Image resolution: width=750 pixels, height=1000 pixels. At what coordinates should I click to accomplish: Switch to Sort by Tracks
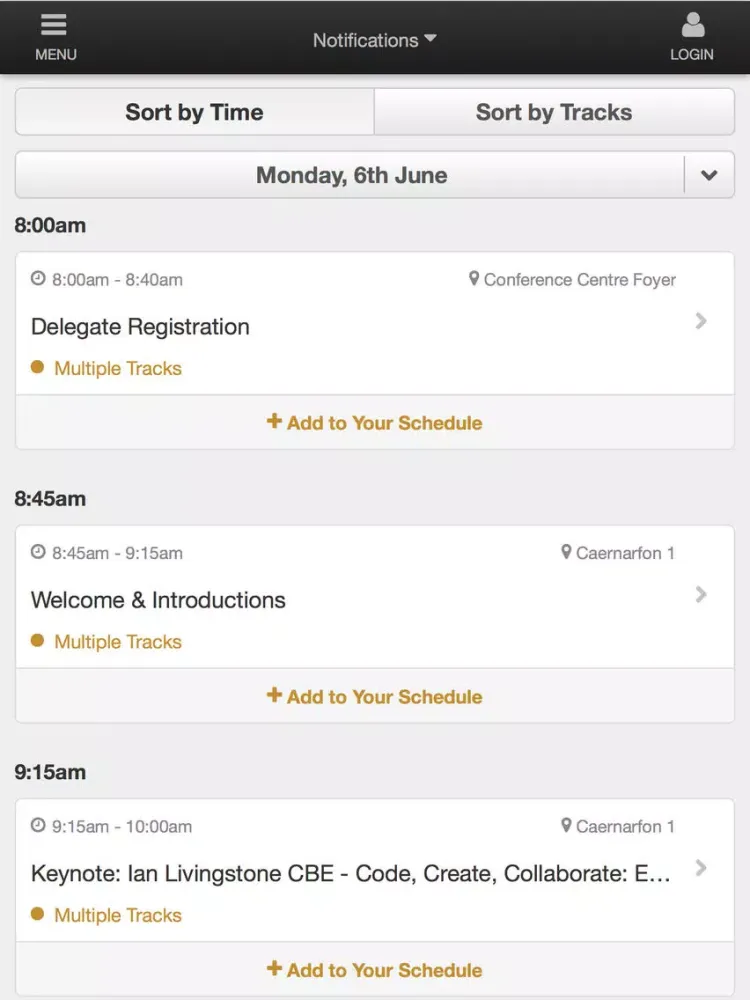click(554, 112)
